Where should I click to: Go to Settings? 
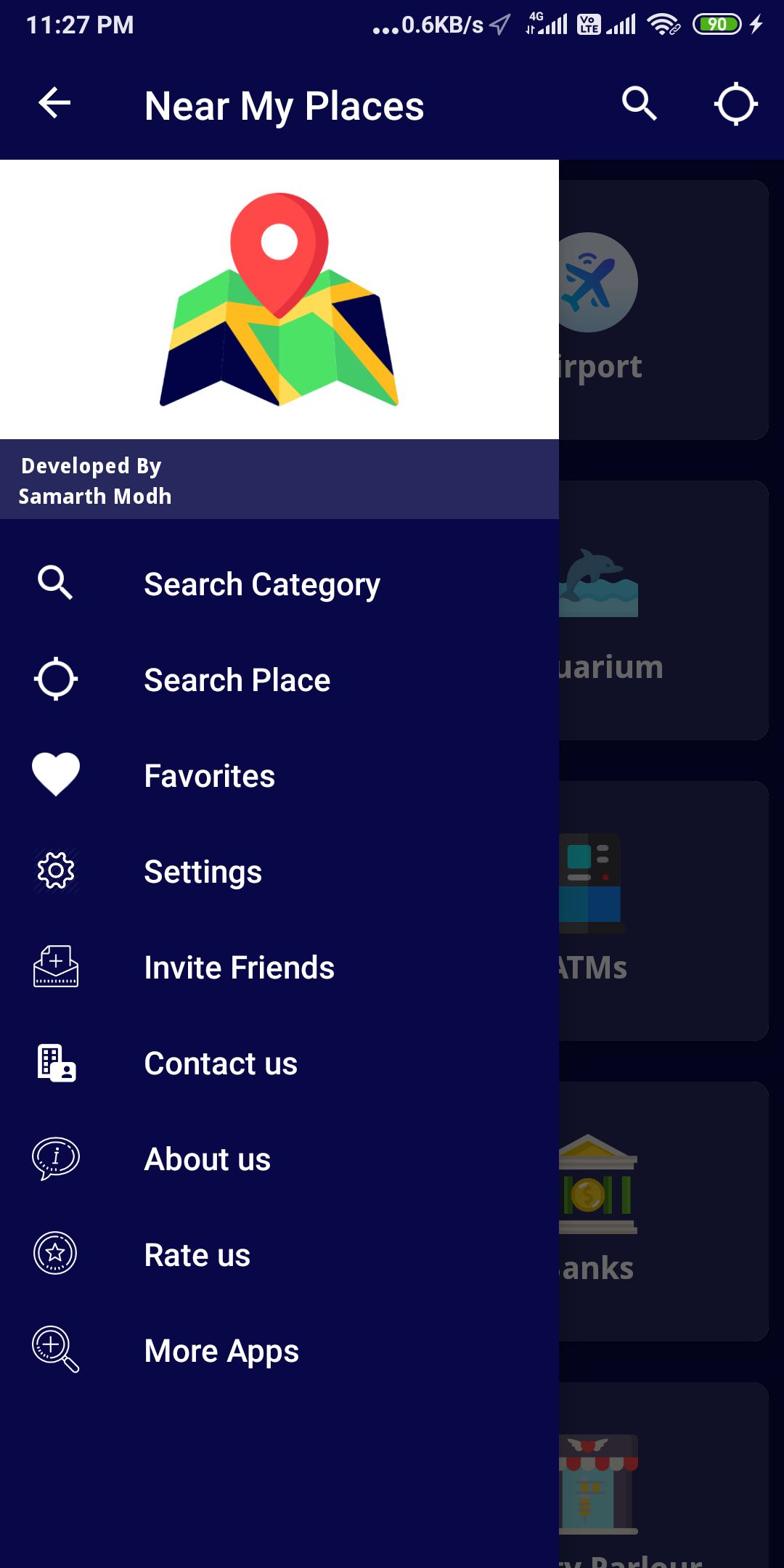click(x=203, y=872)
